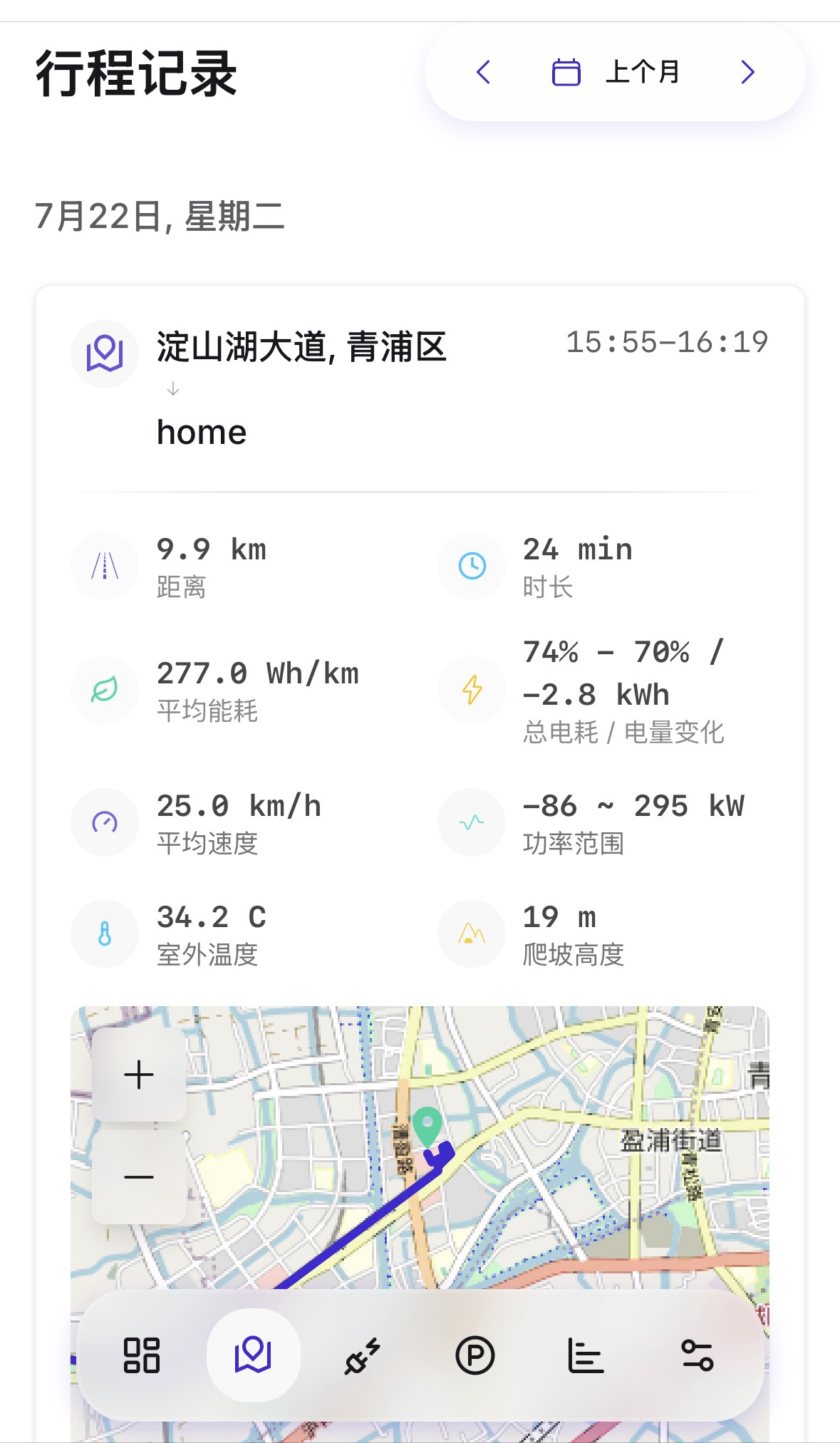Go to the previous month period
The height and width of the screenshot is (1443, 840).
[484, 72]
